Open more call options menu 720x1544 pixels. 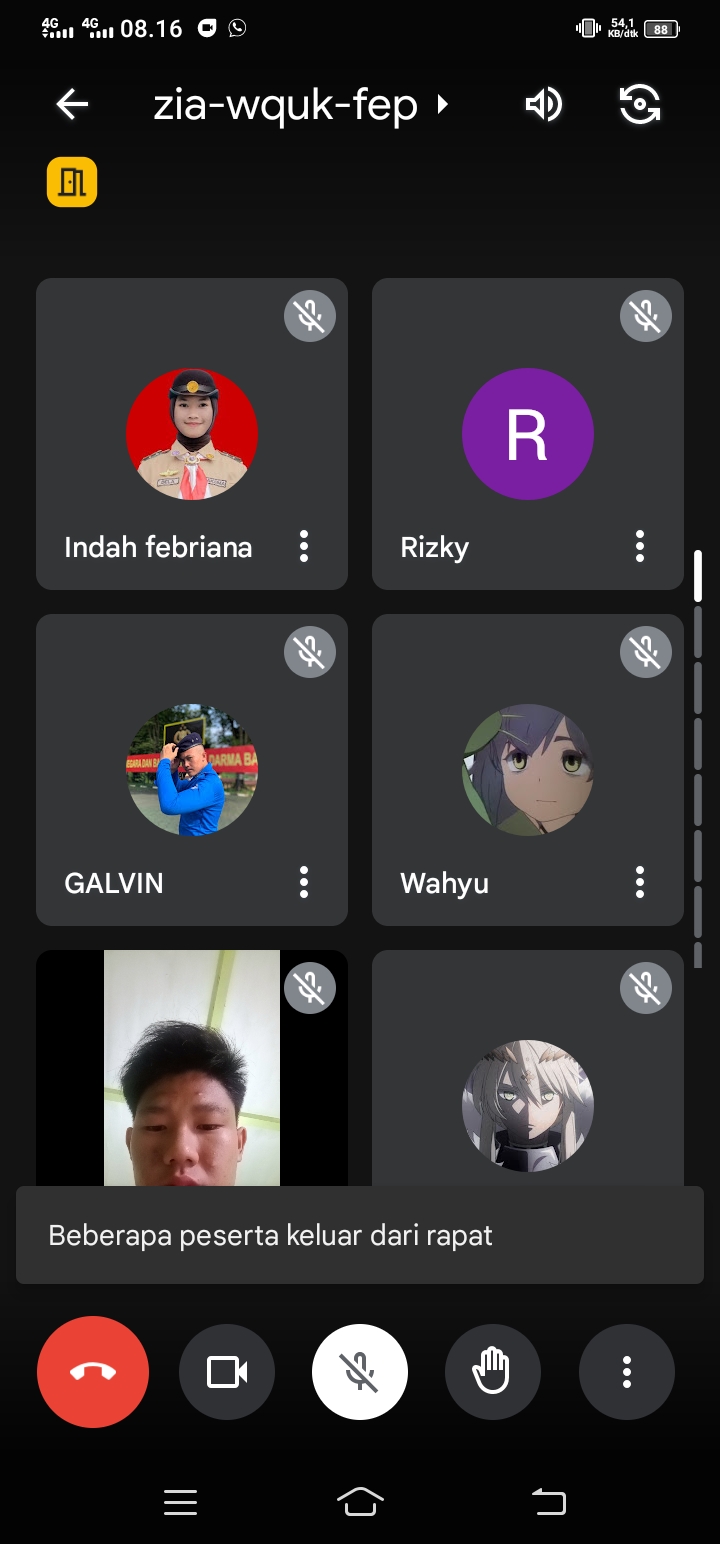(627, 1372)
